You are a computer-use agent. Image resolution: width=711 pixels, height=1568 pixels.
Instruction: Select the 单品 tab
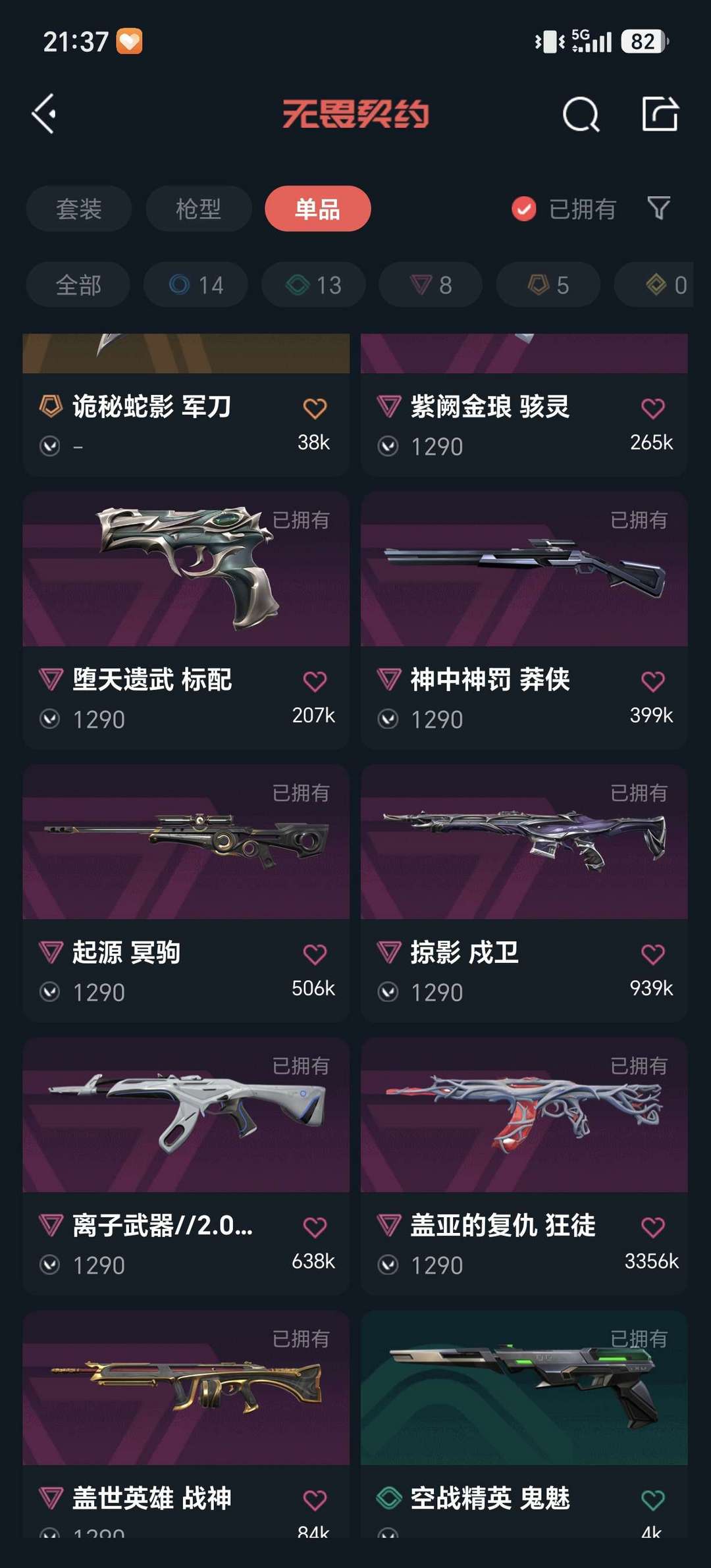point(318,209)
